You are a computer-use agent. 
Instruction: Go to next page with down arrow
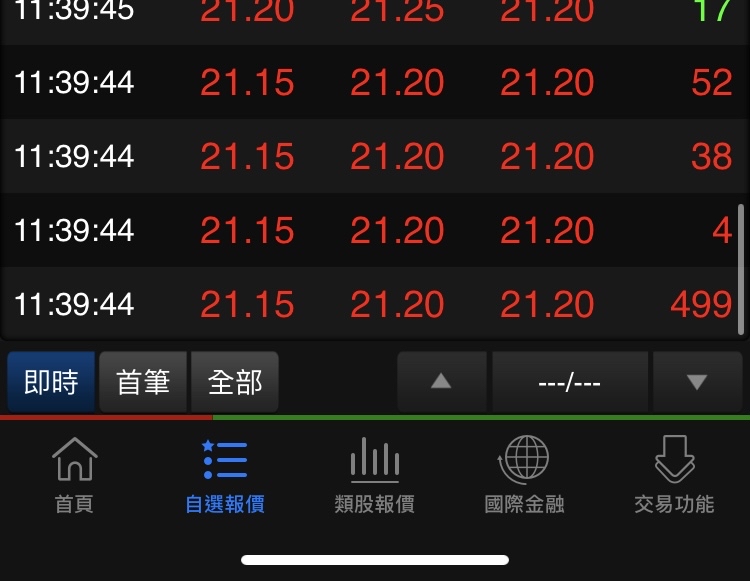(x=697, y=382)
